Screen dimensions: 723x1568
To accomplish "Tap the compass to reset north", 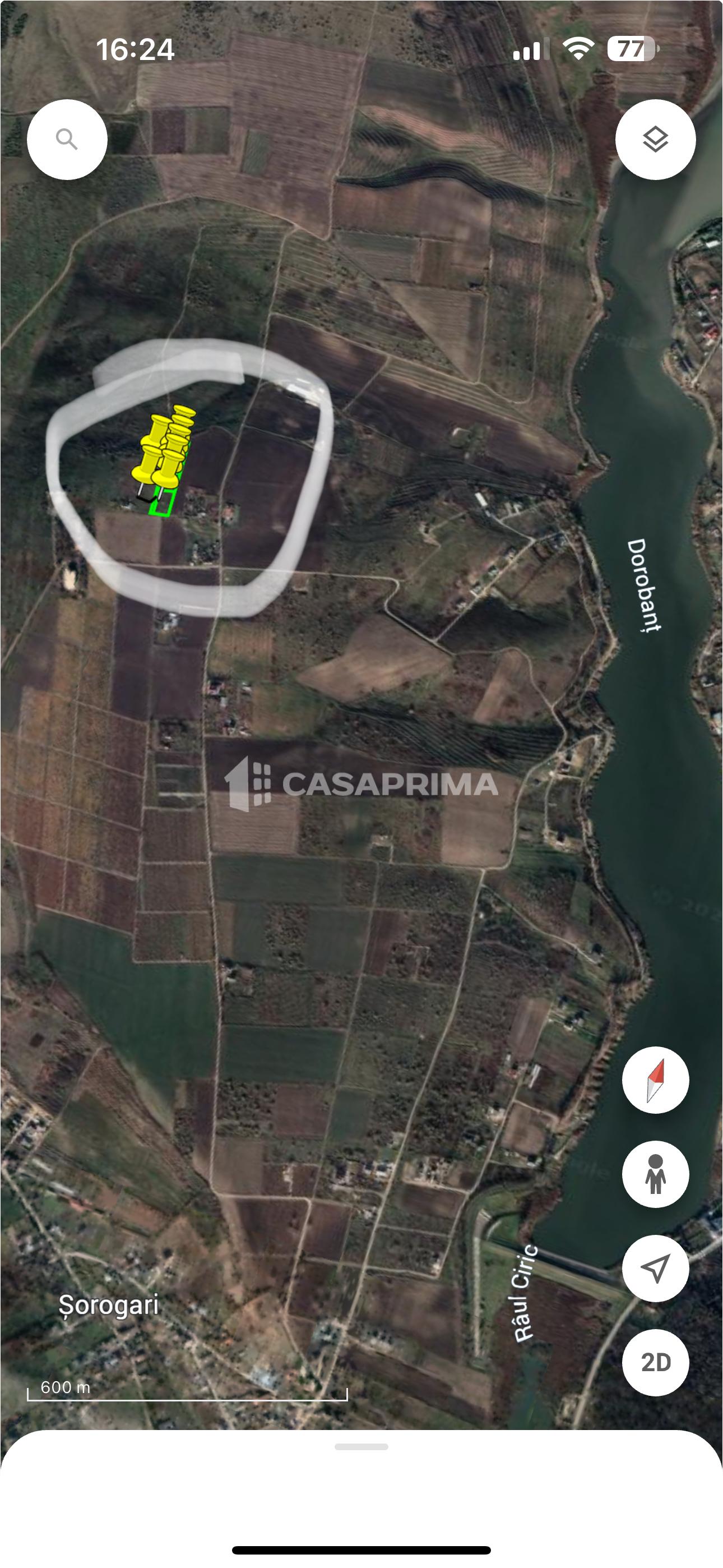I will (655, 1080).
